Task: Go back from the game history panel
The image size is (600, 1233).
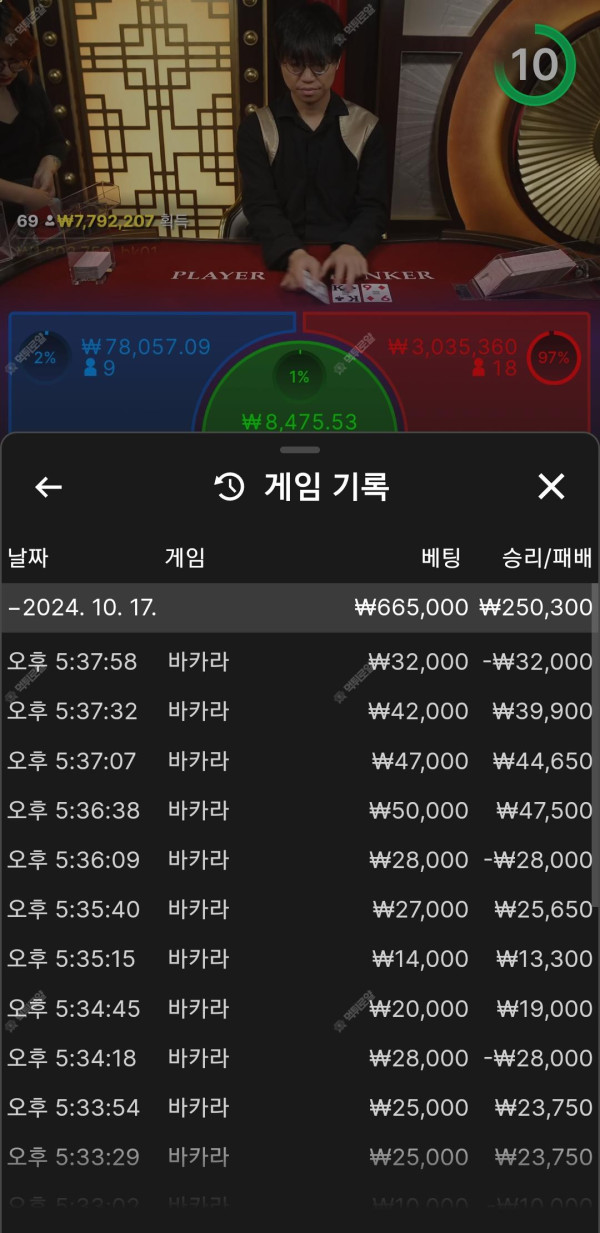Action: pos(48,487)
